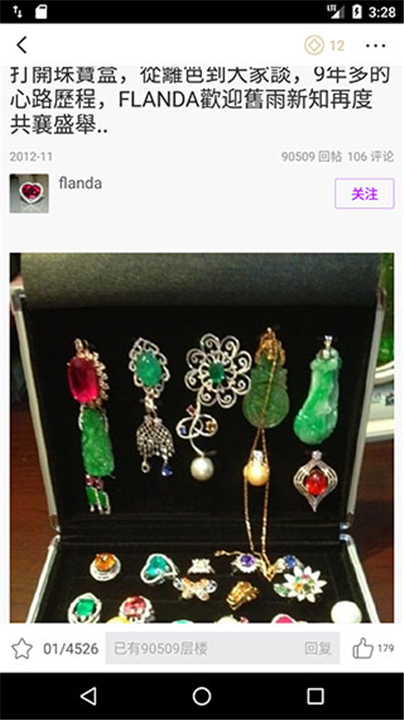Follow flanda with the 关注 button
The height and width of the screenshot is (720, 404).
365,193
